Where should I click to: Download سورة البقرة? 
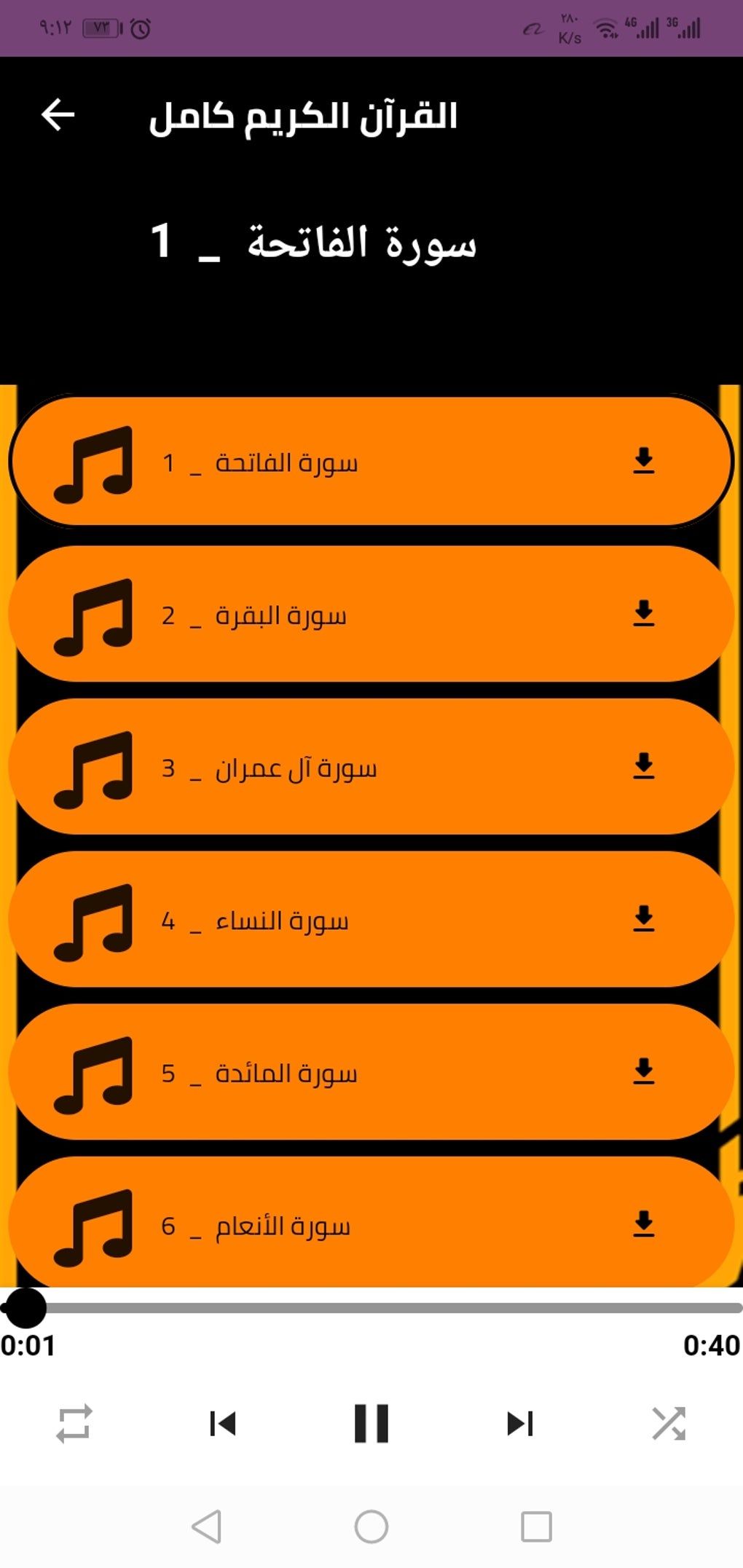click(x=643, y=614)
